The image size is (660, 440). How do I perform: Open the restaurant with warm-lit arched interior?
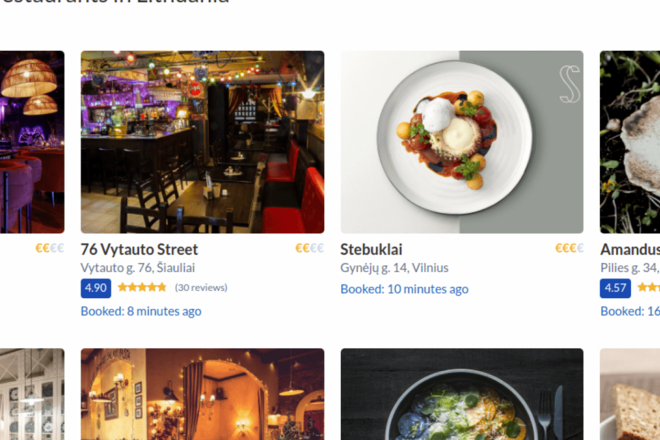pos(202,394)
